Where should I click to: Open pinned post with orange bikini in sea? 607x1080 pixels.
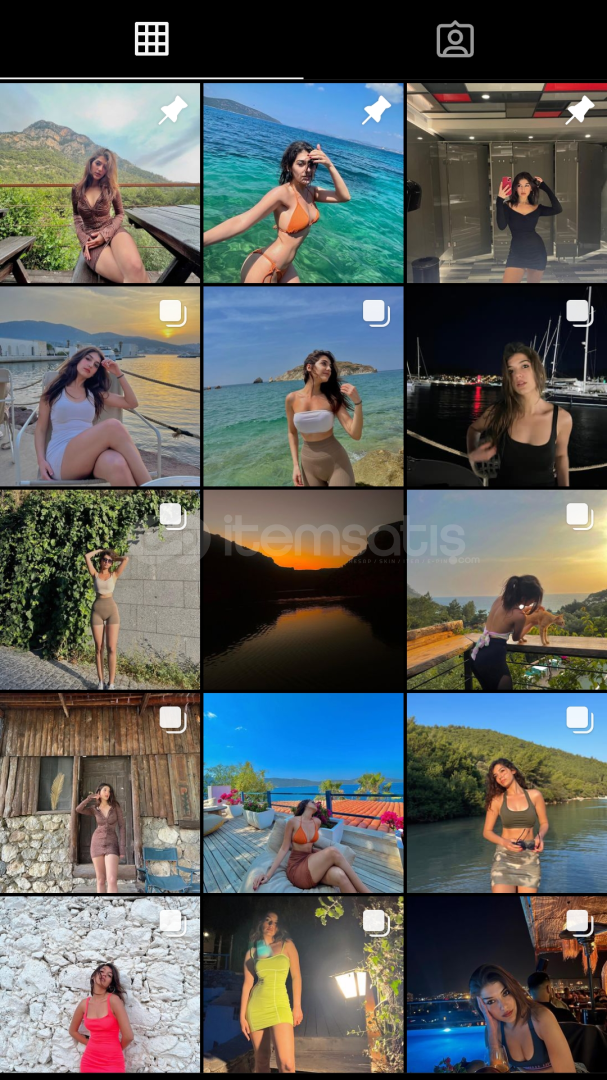tap(303, 183)
